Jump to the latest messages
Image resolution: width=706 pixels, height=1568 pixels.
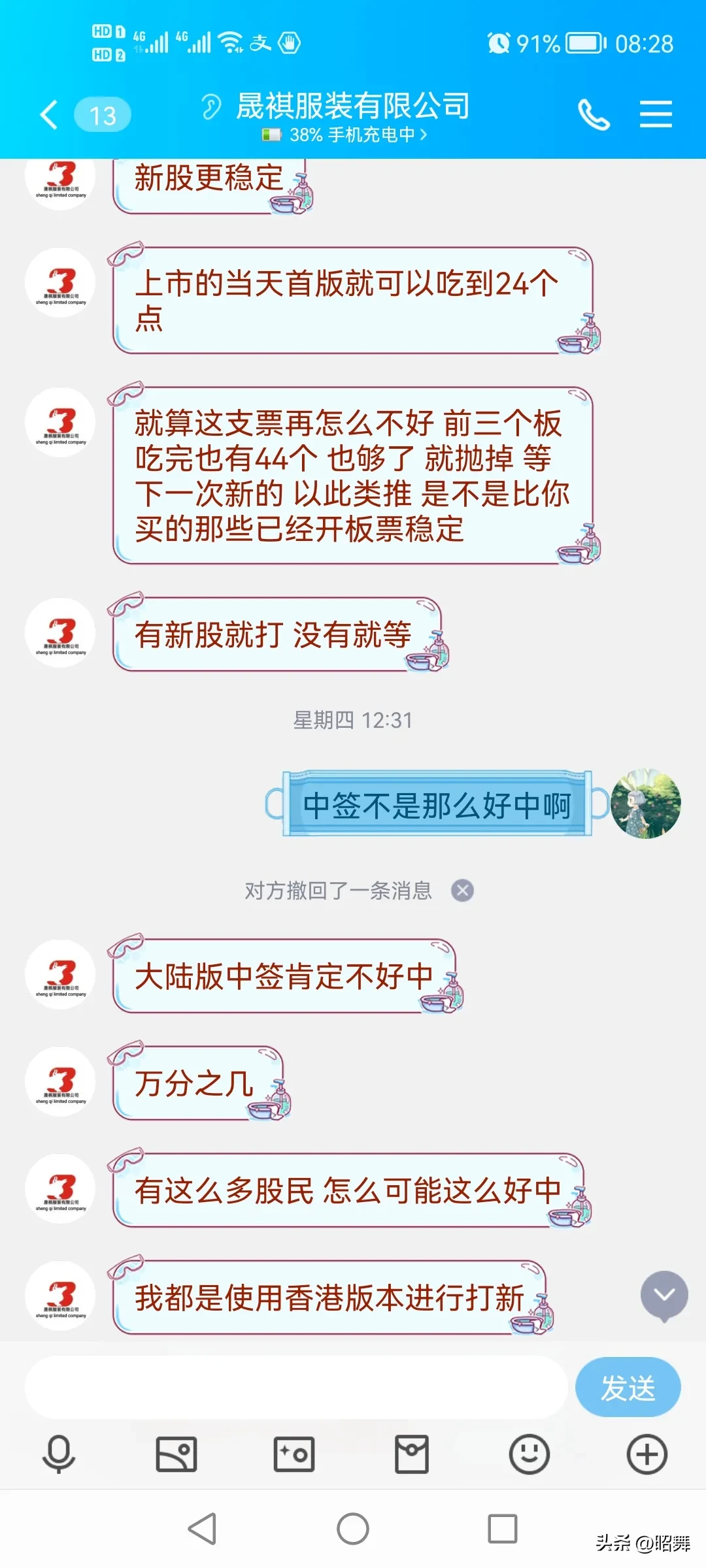point(664,1296)
